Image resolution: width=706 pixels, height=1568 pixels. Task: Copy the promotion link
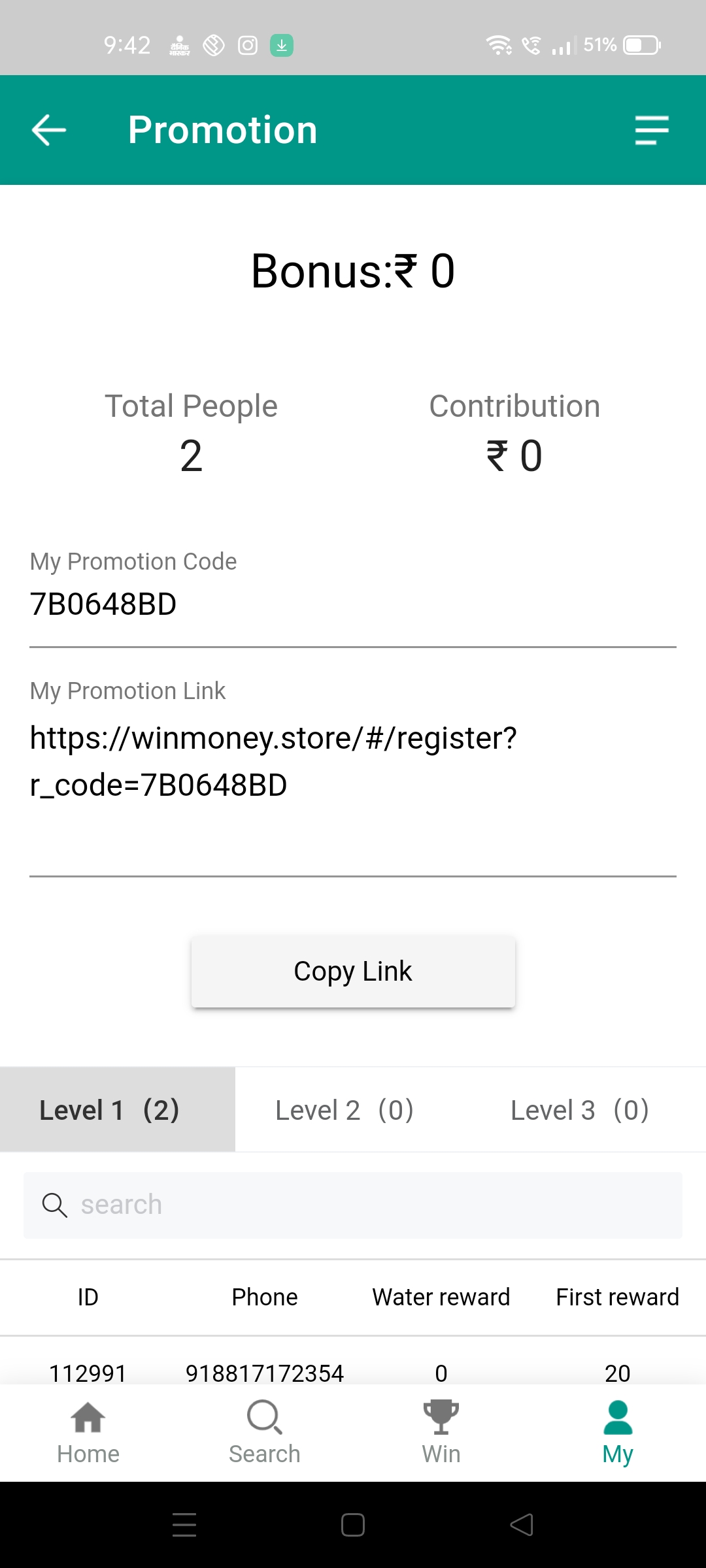click(353, 972)
